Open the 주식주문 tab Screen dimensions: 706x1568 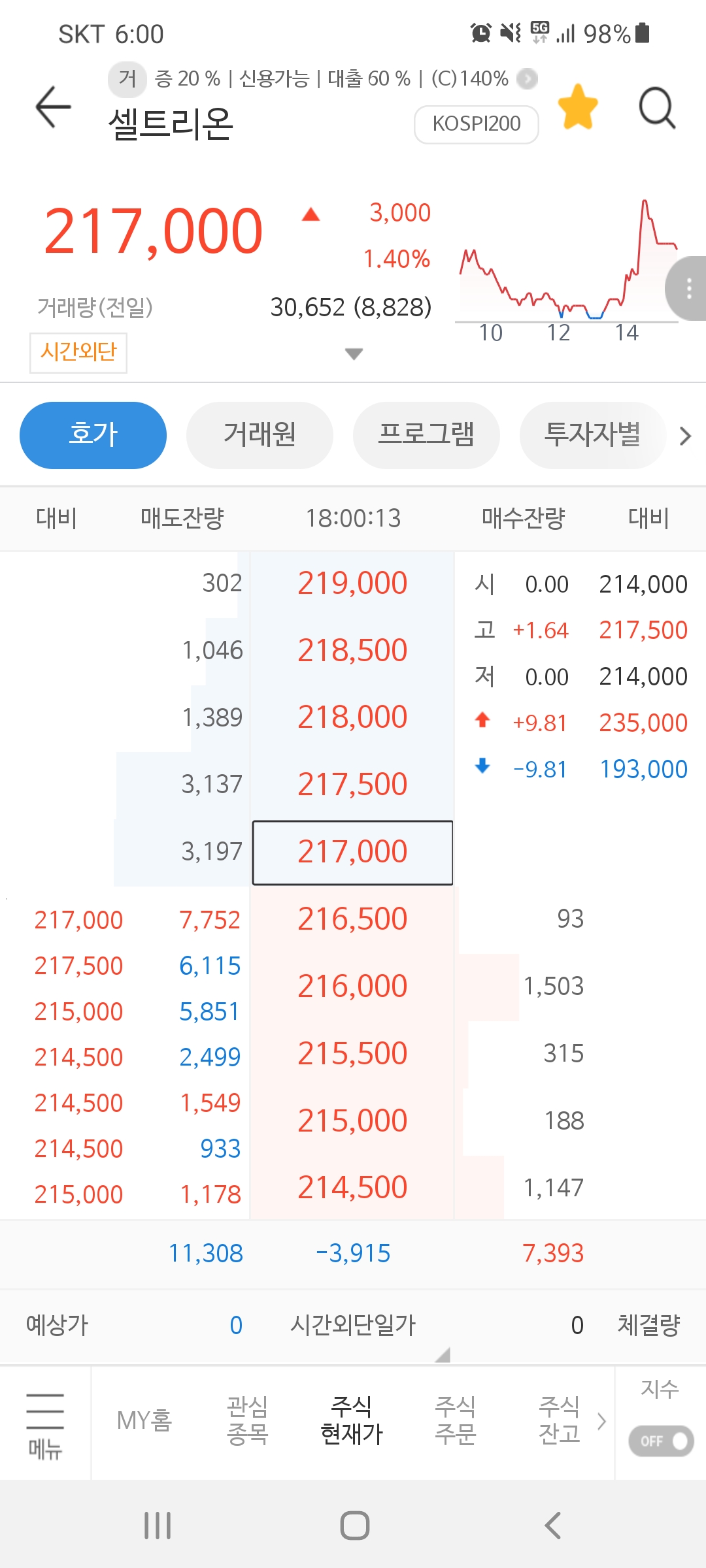point(455,1420)
